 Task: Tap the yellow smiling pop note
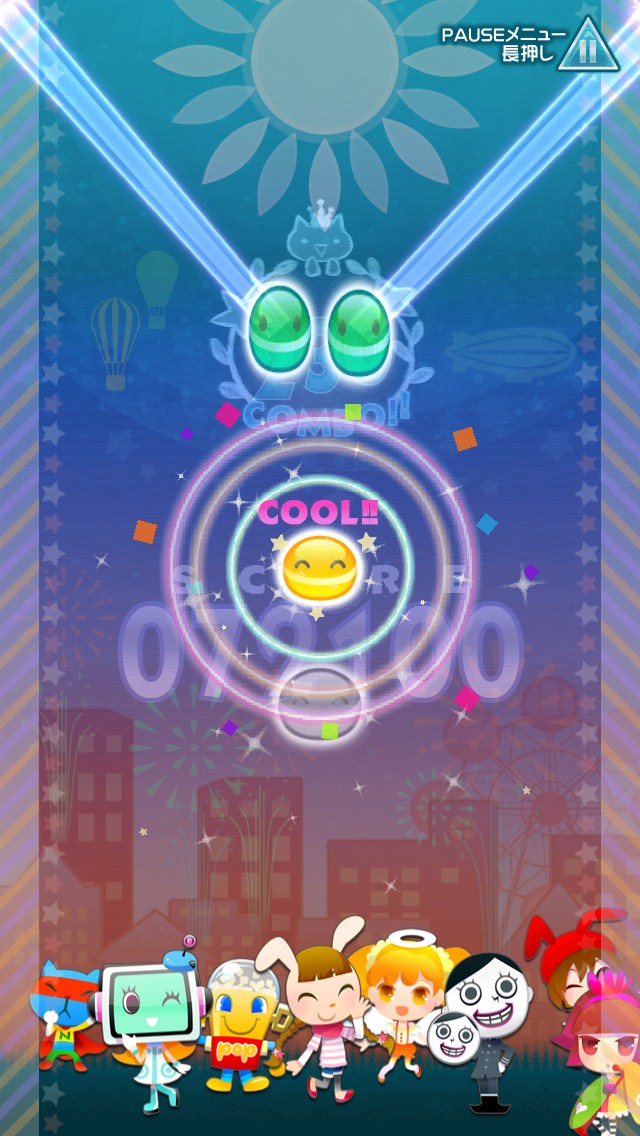click(x=318, y=570)
